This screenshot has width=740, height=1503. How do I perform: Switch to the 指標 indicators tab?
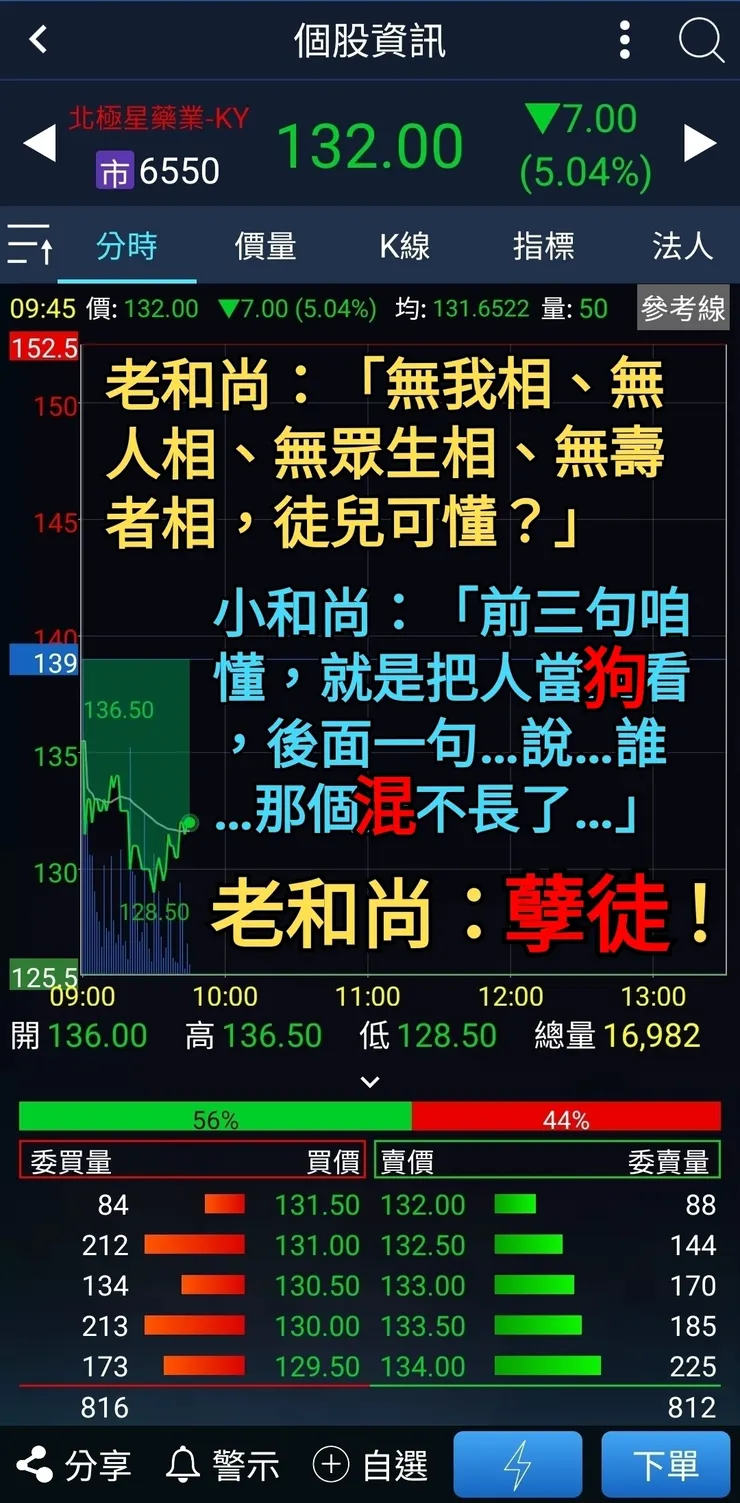click(543, 246)
